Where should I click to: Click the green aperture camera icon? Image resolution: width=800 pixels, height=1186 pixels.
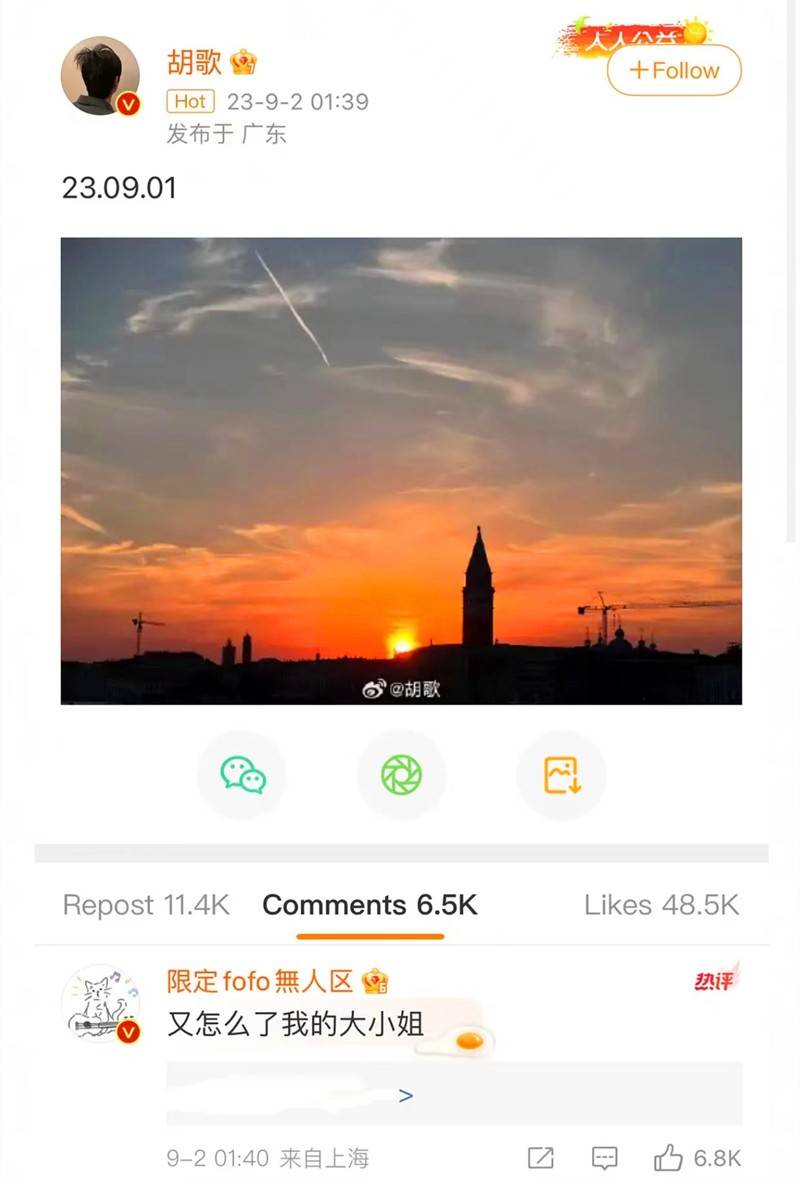(401, 773)
